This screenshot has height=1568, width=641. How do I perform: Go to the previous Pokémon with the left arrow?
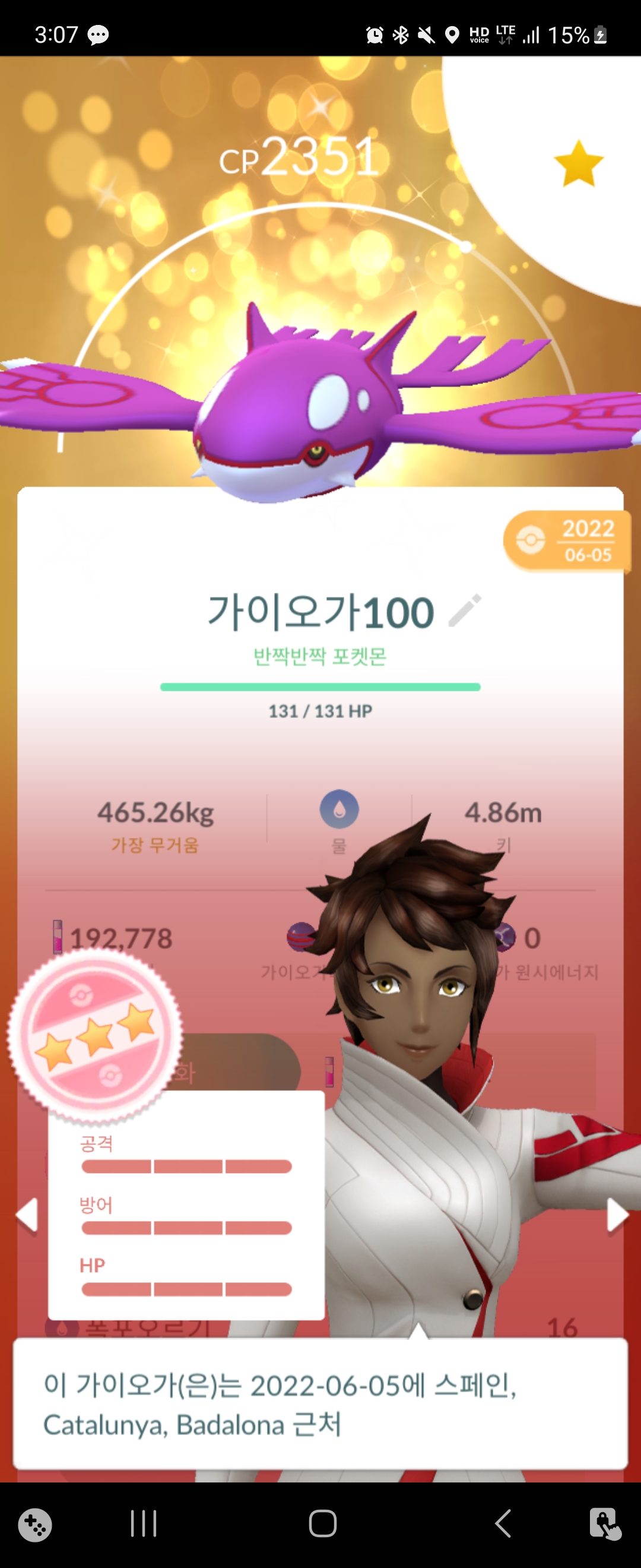point(27,1216)
